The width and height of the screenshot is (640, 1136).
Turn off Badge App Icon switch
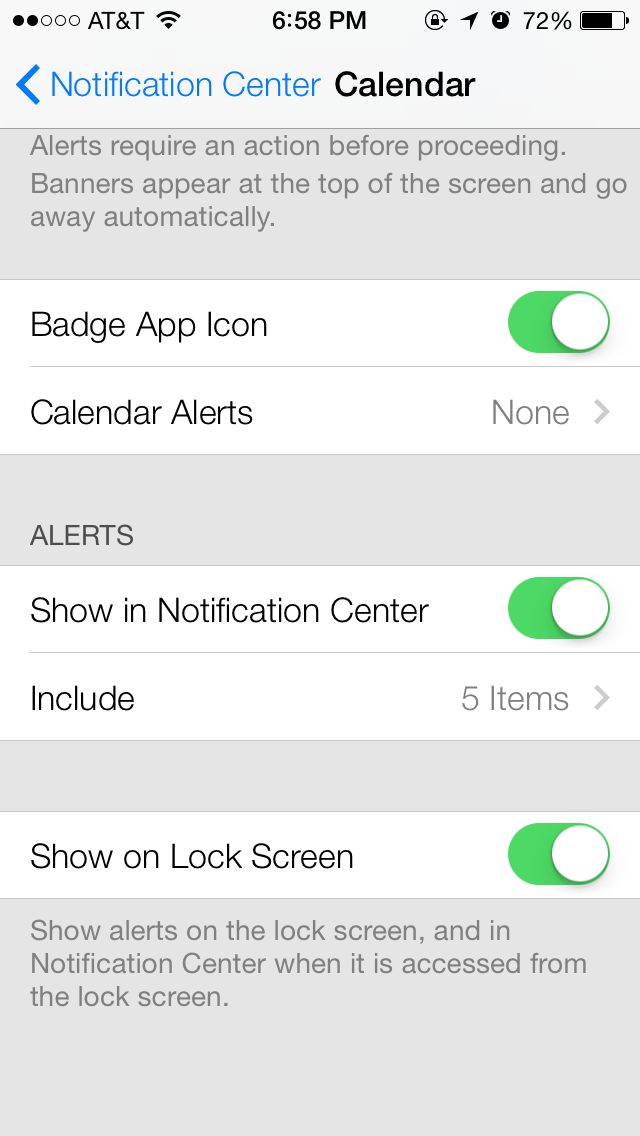pos(558,323)
